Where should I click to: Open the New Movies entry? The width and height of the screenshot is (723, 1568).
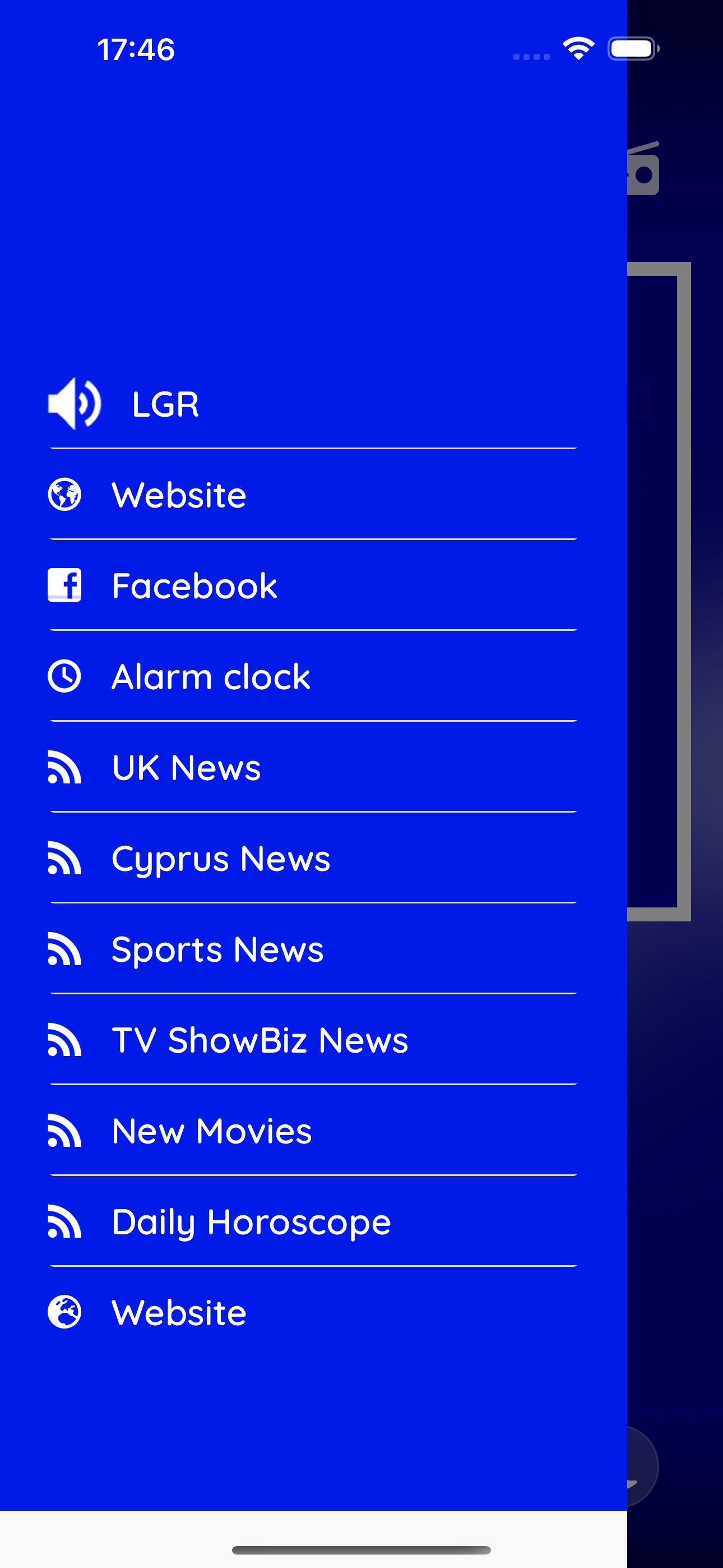(211, 1131)
